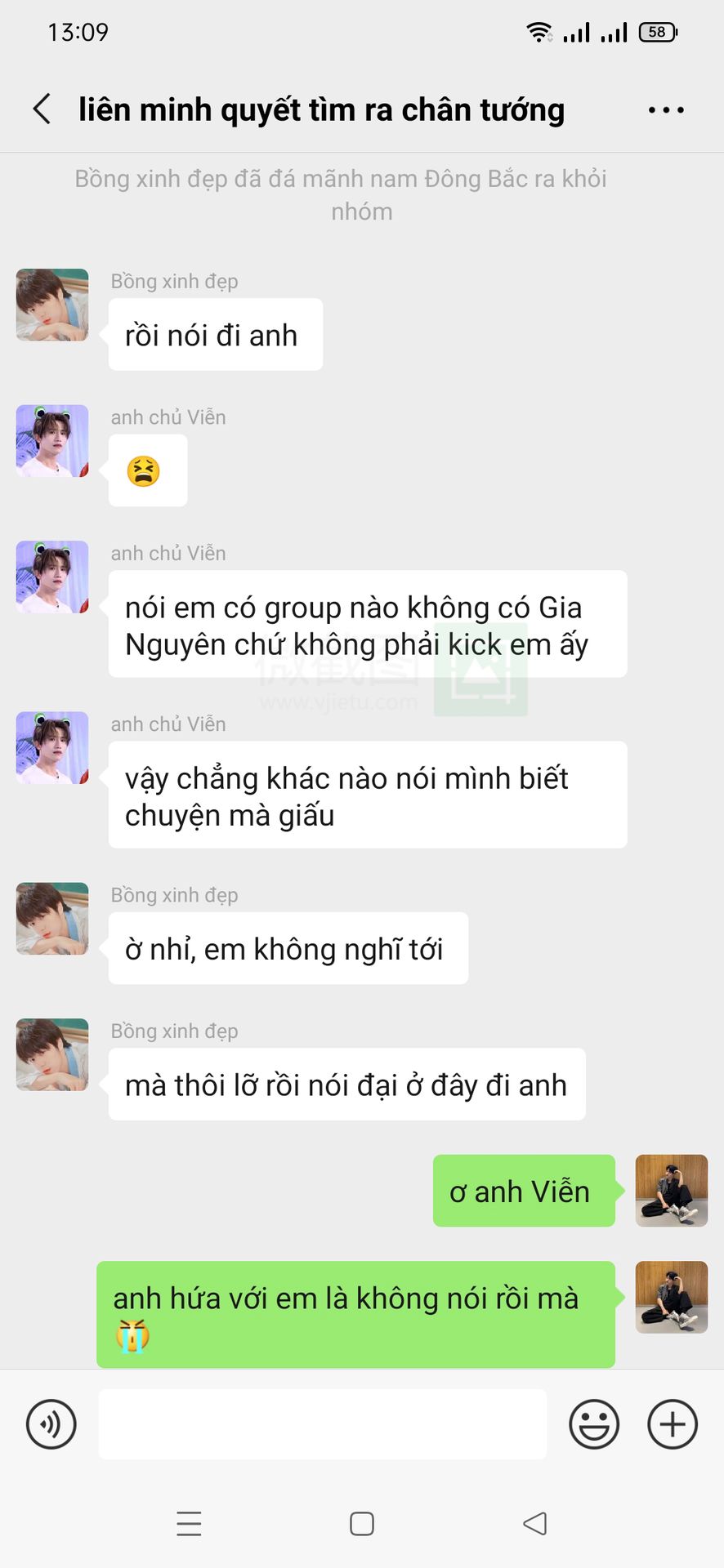This screenshot has width=724, height=1568.
Task: Tap the system back triangle
Action: 535,1524
